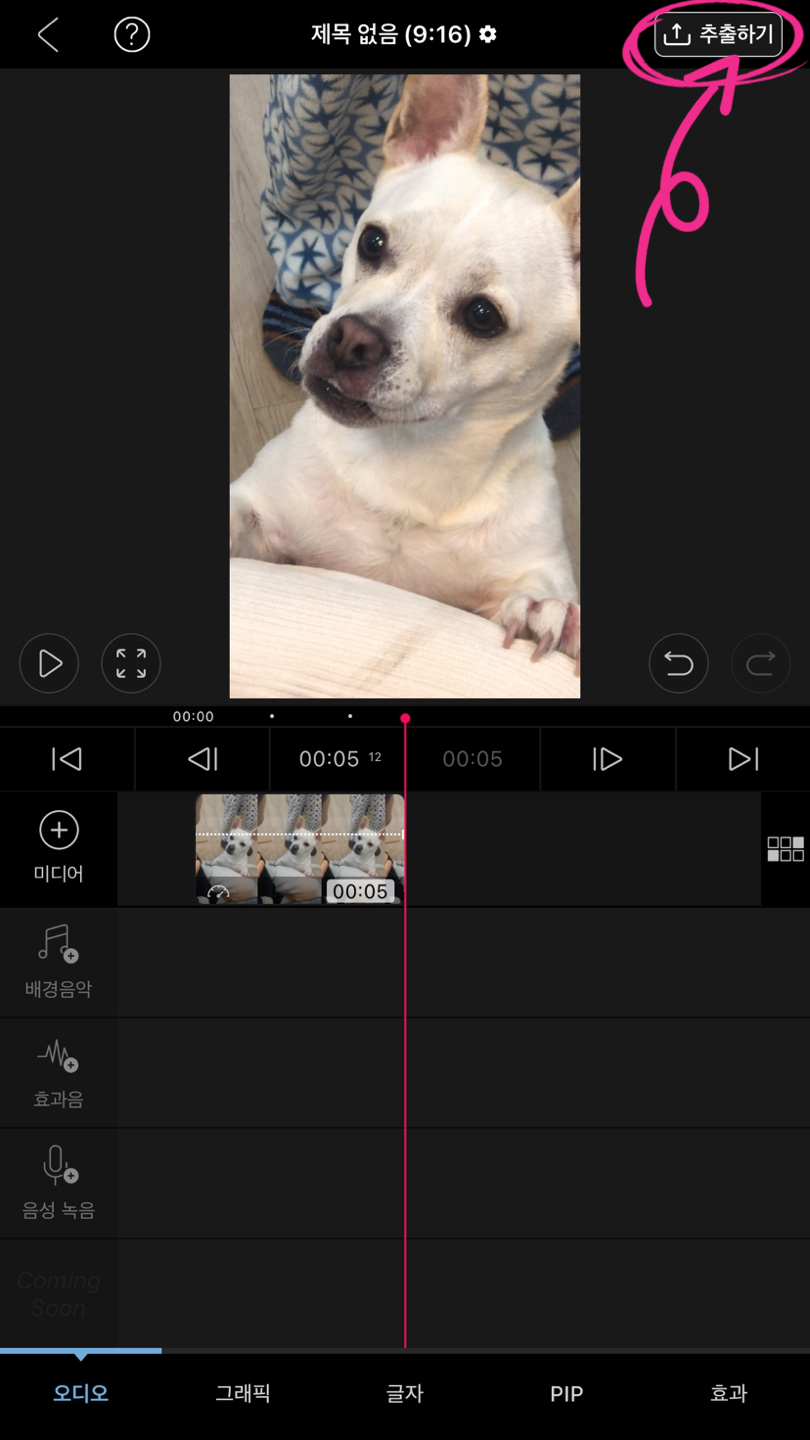Expand preview to fullscreen
Screen dimensions: 810x1440
coord(131,663)
